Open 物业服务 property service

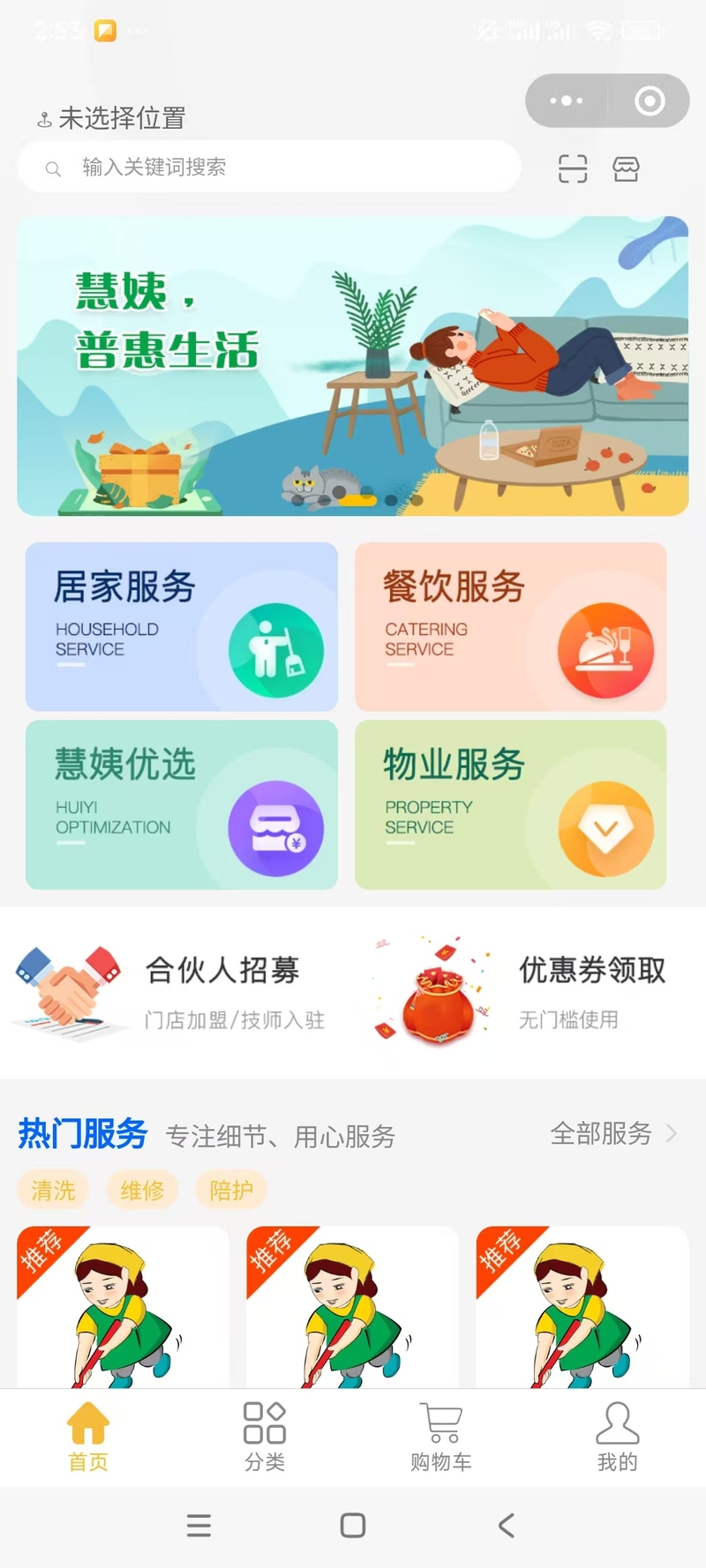point(510,804)
